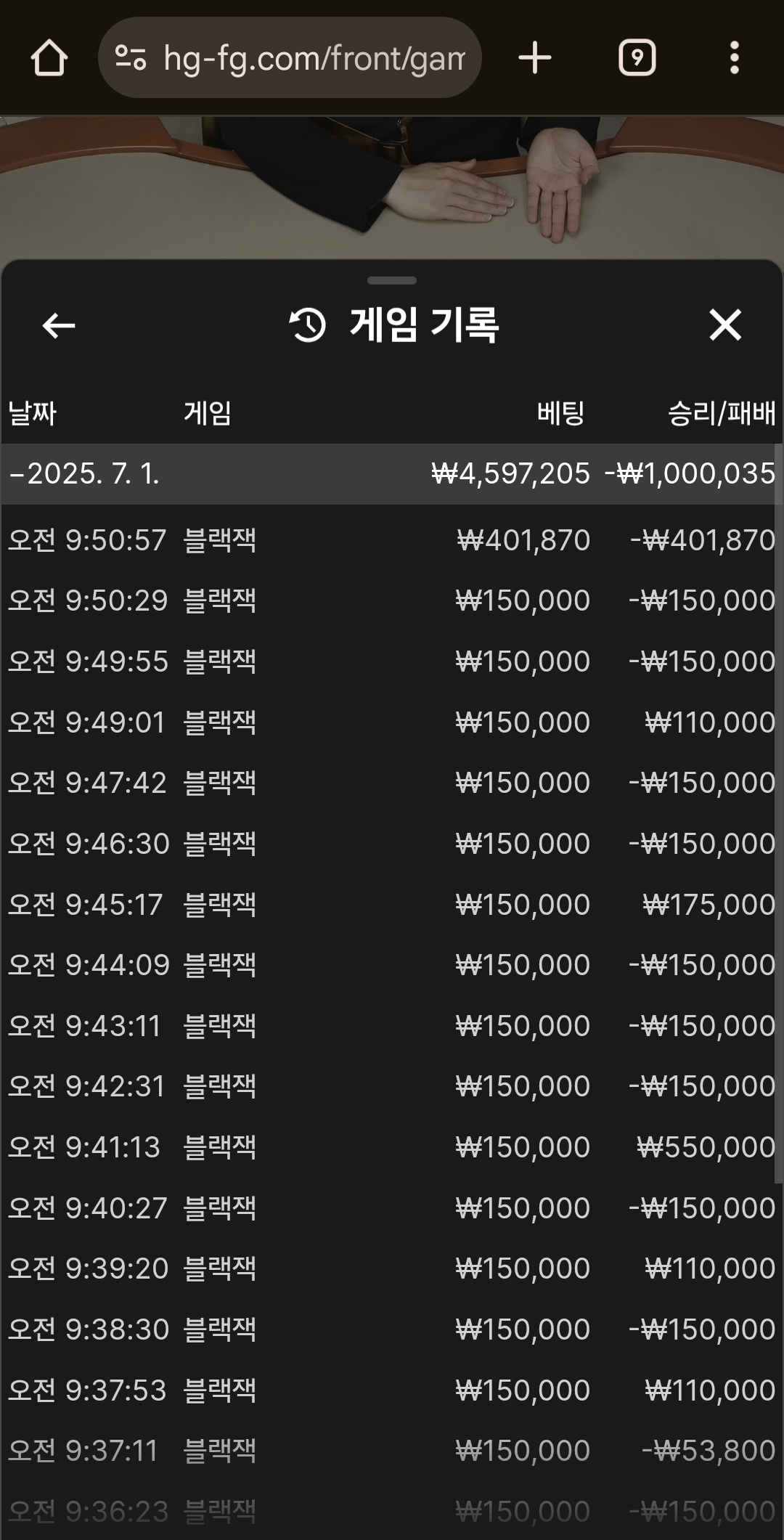Open a new browser tab
The height and width of the screenshot is (1540, 784).
point(535,57)
